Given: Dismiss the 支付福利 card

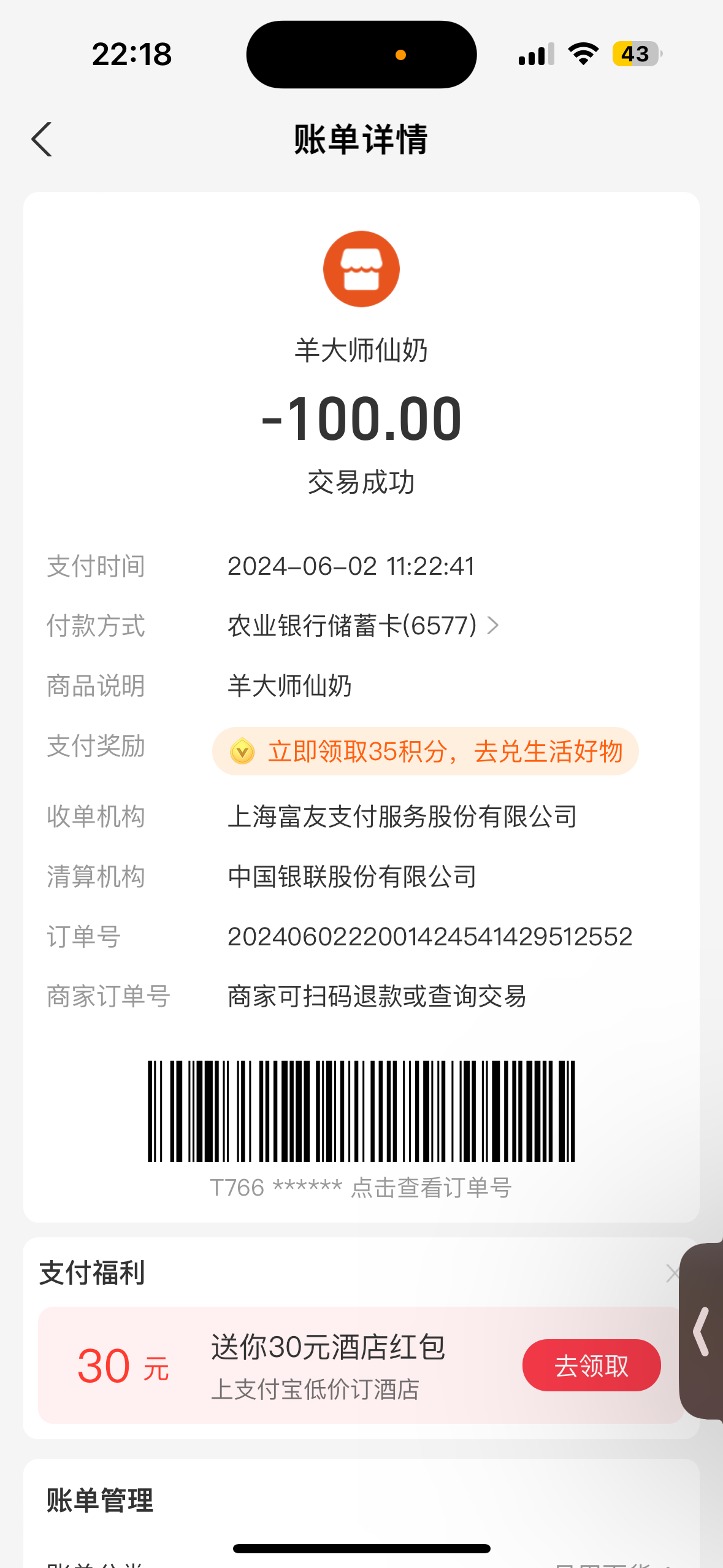Looking at the screenshot, I should coord(672,1274).
